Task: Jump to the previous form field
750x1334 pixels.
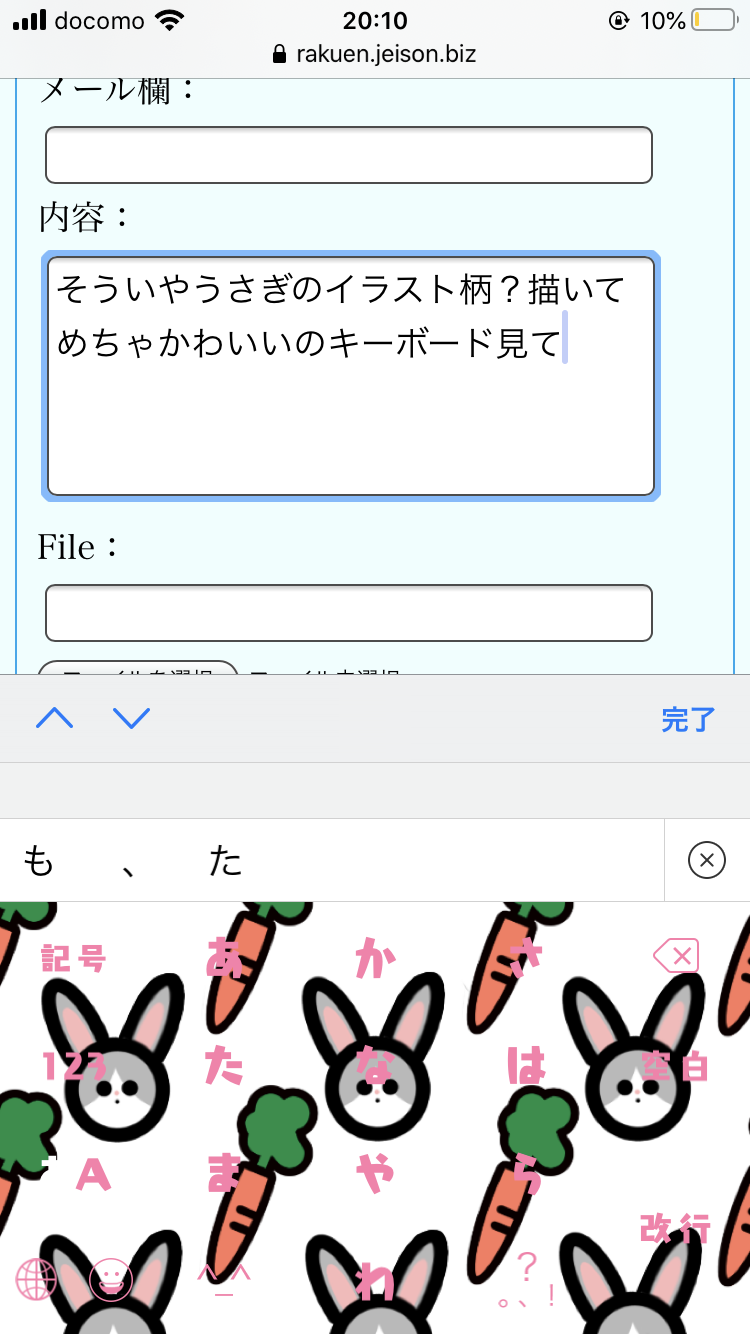Action: (55, 718)
